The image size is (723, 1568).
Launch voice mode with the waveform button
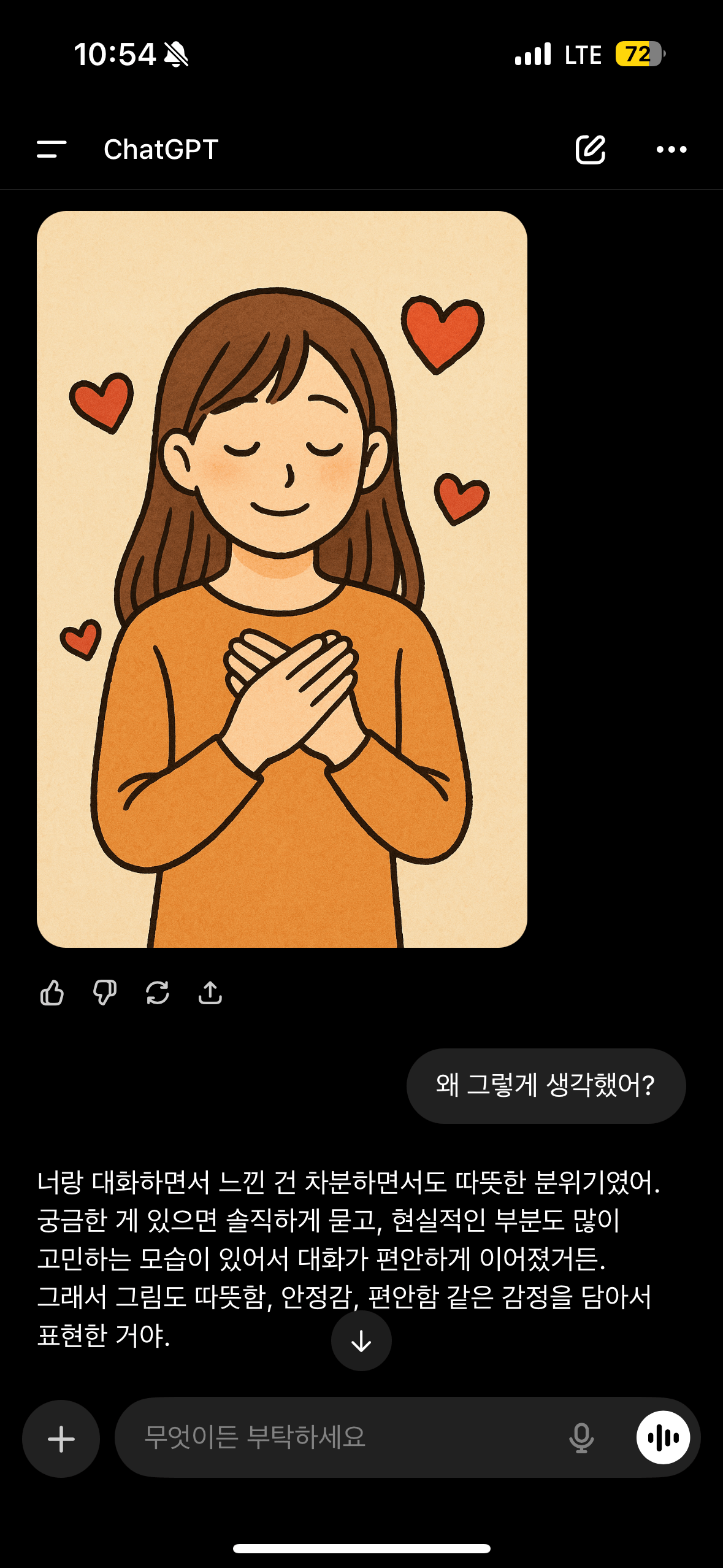[x=663, y=1437]
